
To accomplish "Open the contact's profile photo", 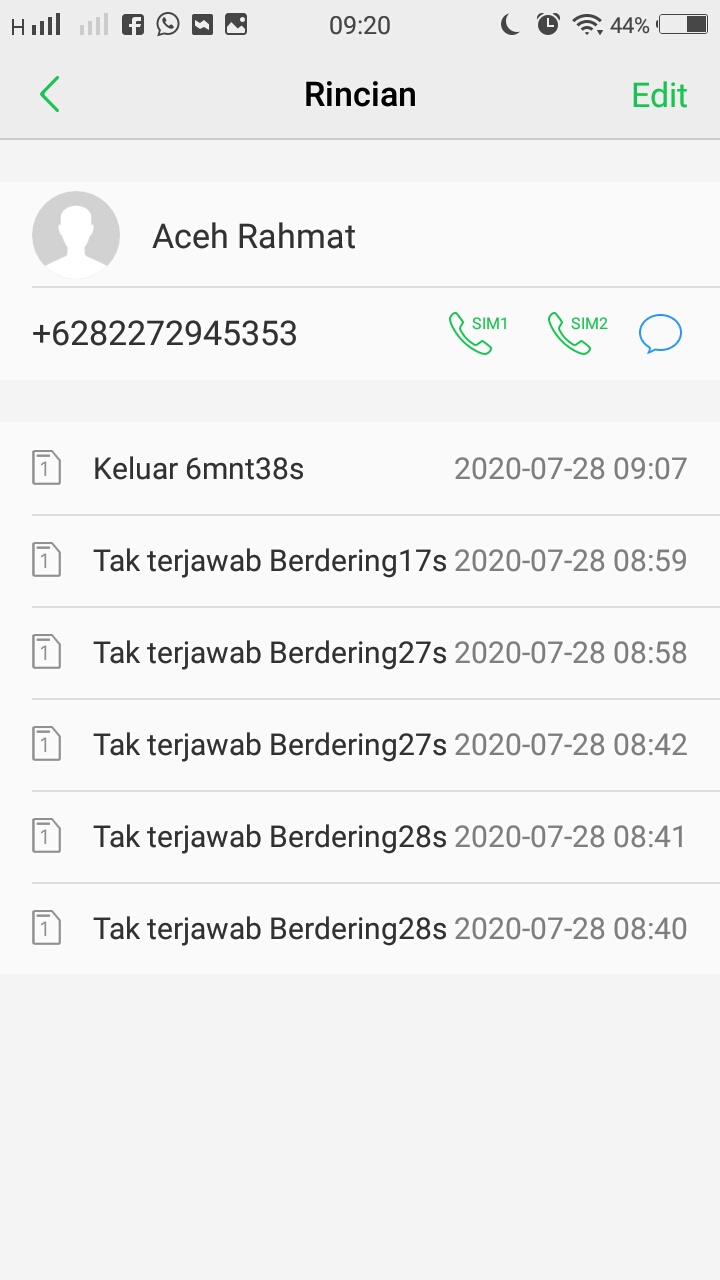I will coord(76,235).
